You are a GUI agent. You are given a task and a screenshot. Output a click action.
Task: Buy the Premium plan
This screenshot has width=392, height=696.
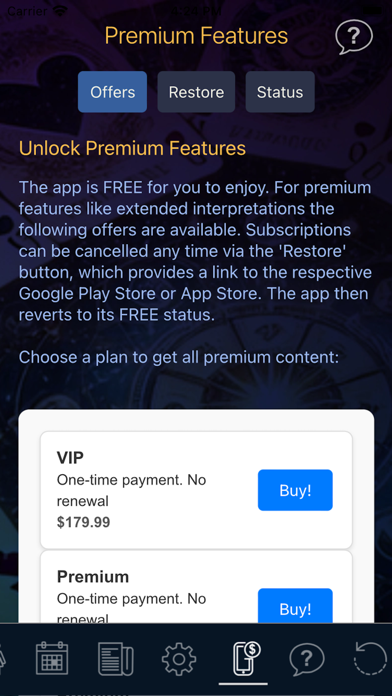point(295,606)
